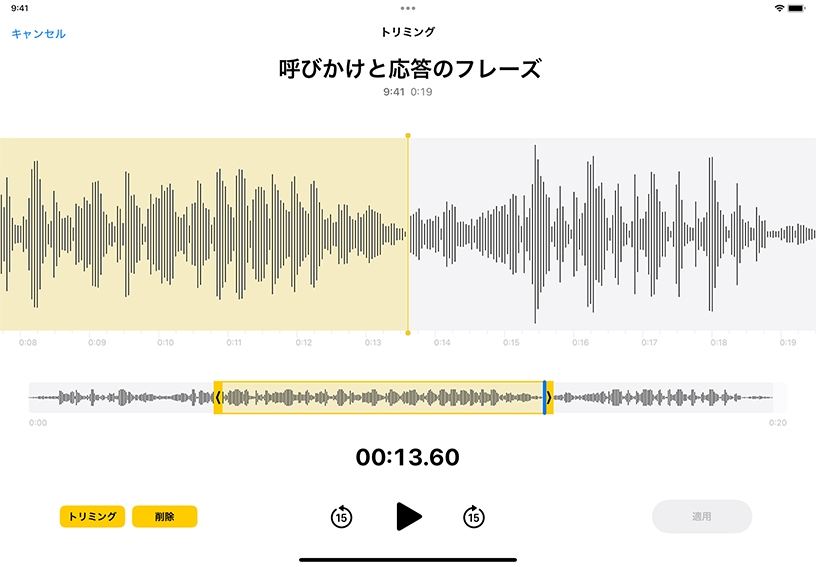
Task: Tap キャンセル to cancel trimming
Action: pyautogui.click(x=38, y=34)
